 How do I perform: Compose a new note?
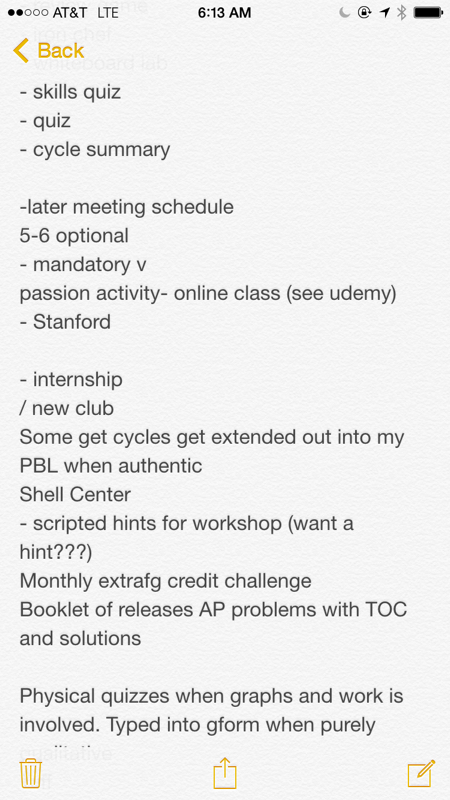(421, 773)
